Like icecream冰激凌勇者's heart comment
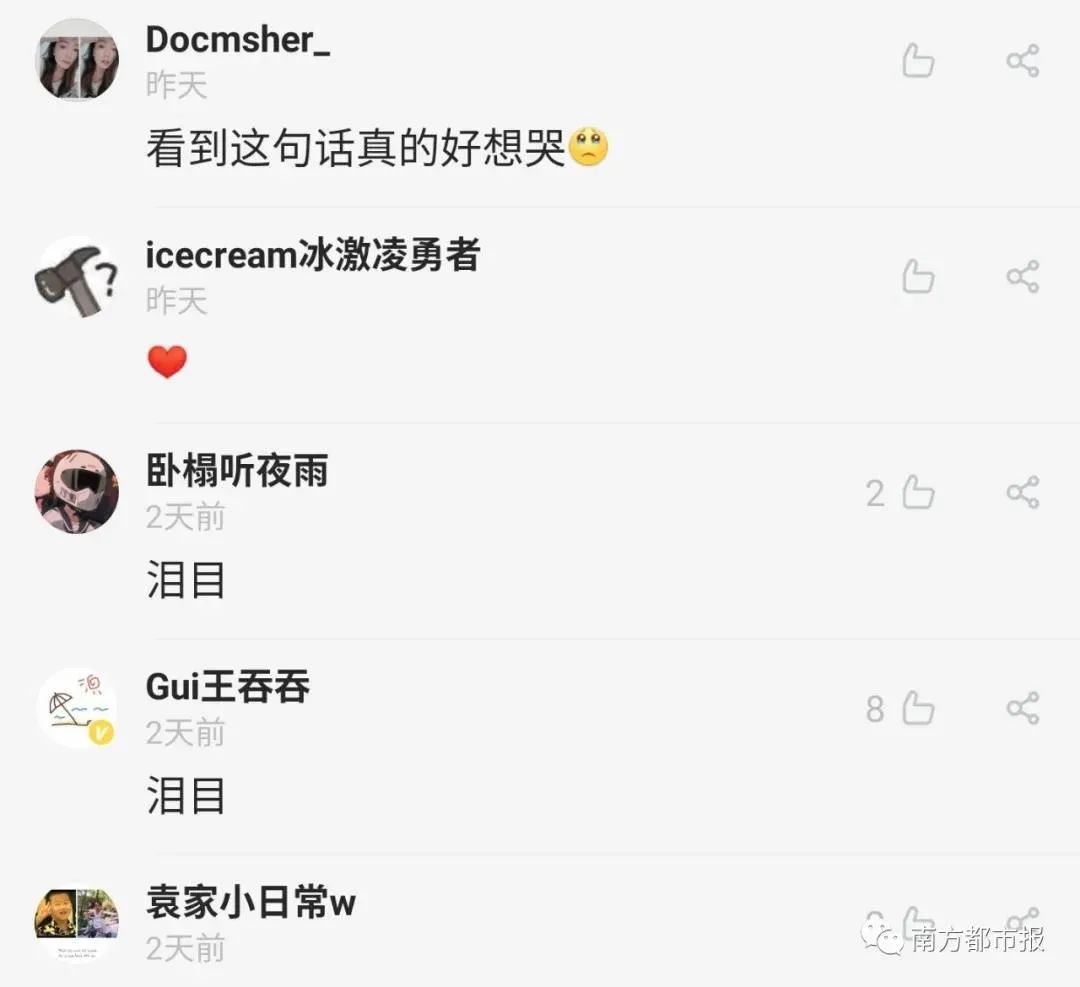Screen dimensions: 1080x987 pyautogui.click(x=918, y=277)
